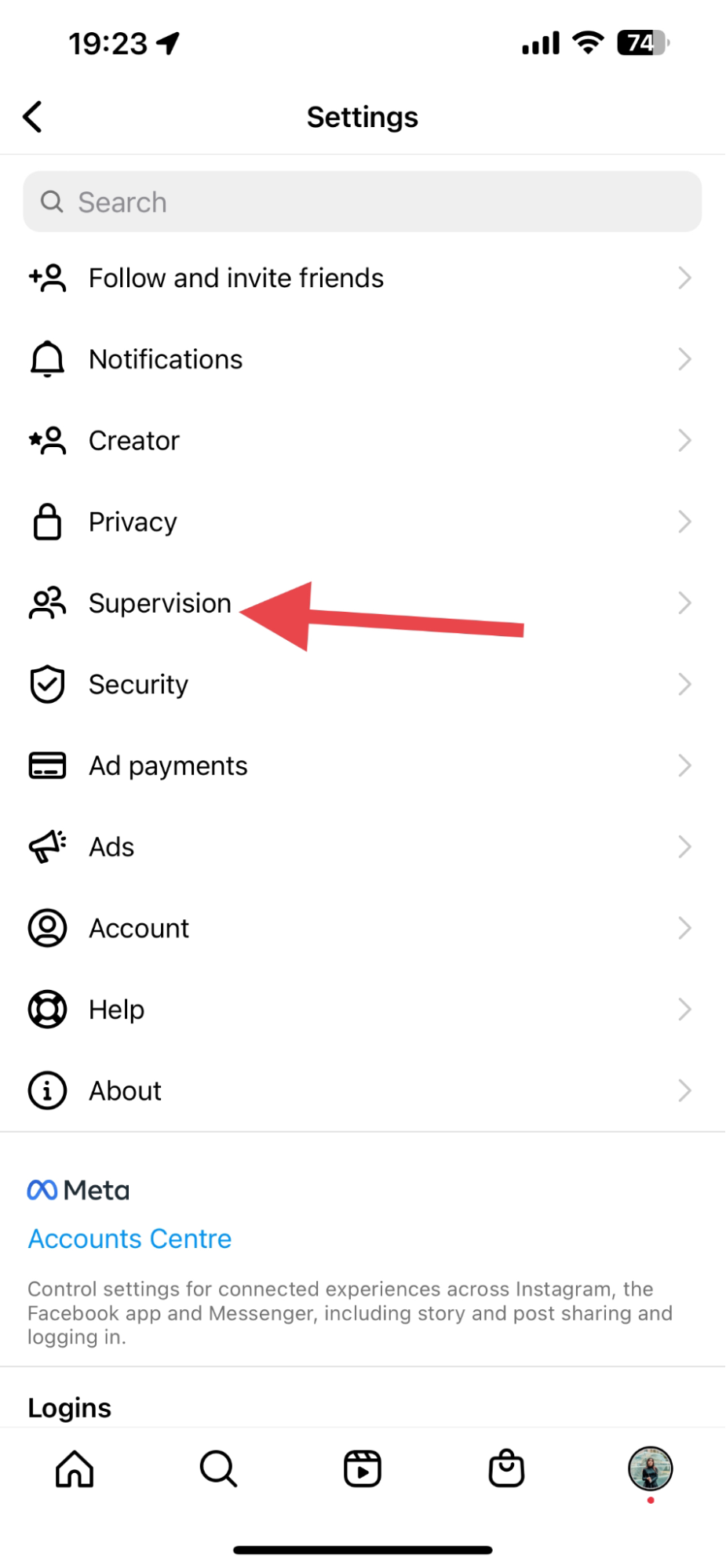Expand the About section chevron

[685, 1090]
